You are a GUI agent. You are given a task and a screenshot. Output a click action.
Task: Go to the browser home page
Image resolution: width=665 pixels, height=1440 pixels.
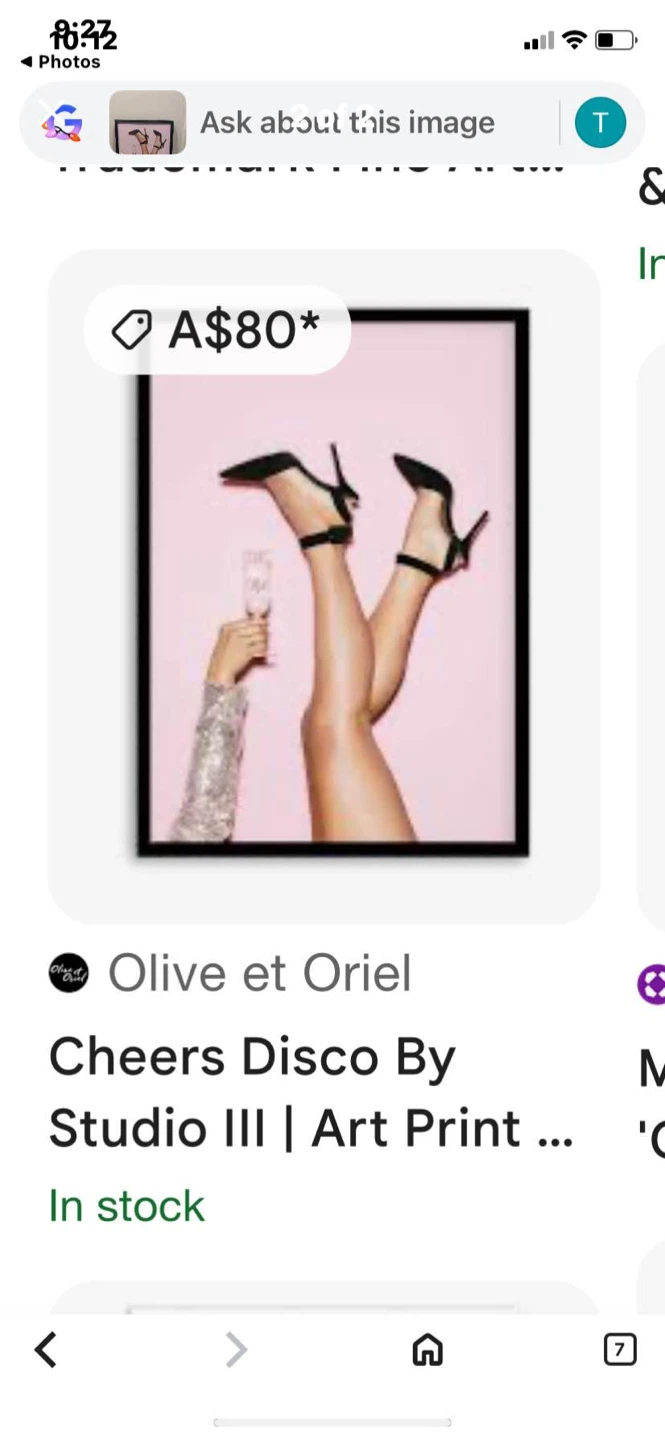pyautogui.click(x=427, y=1351)
